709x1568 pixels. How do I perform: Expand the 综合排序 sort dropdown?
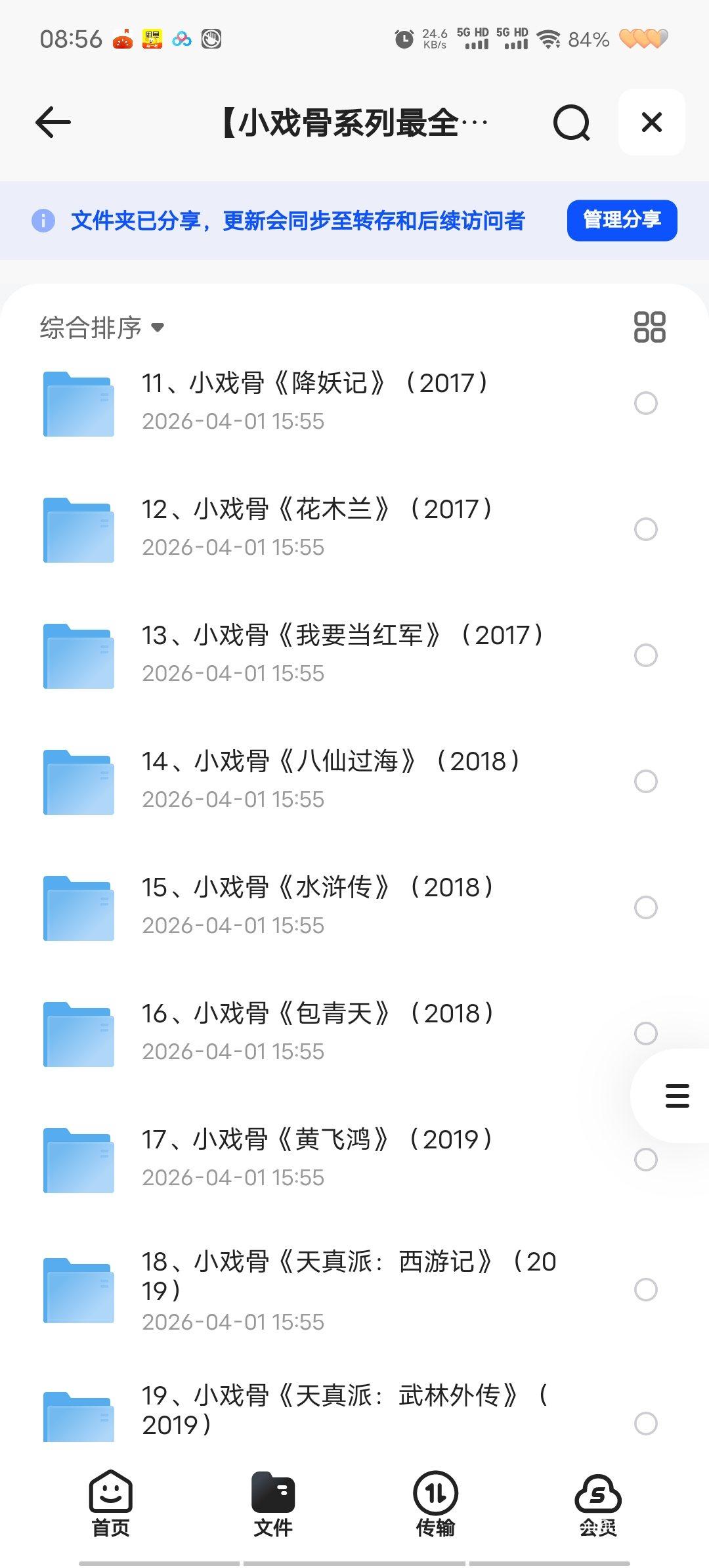pos(102,327)
